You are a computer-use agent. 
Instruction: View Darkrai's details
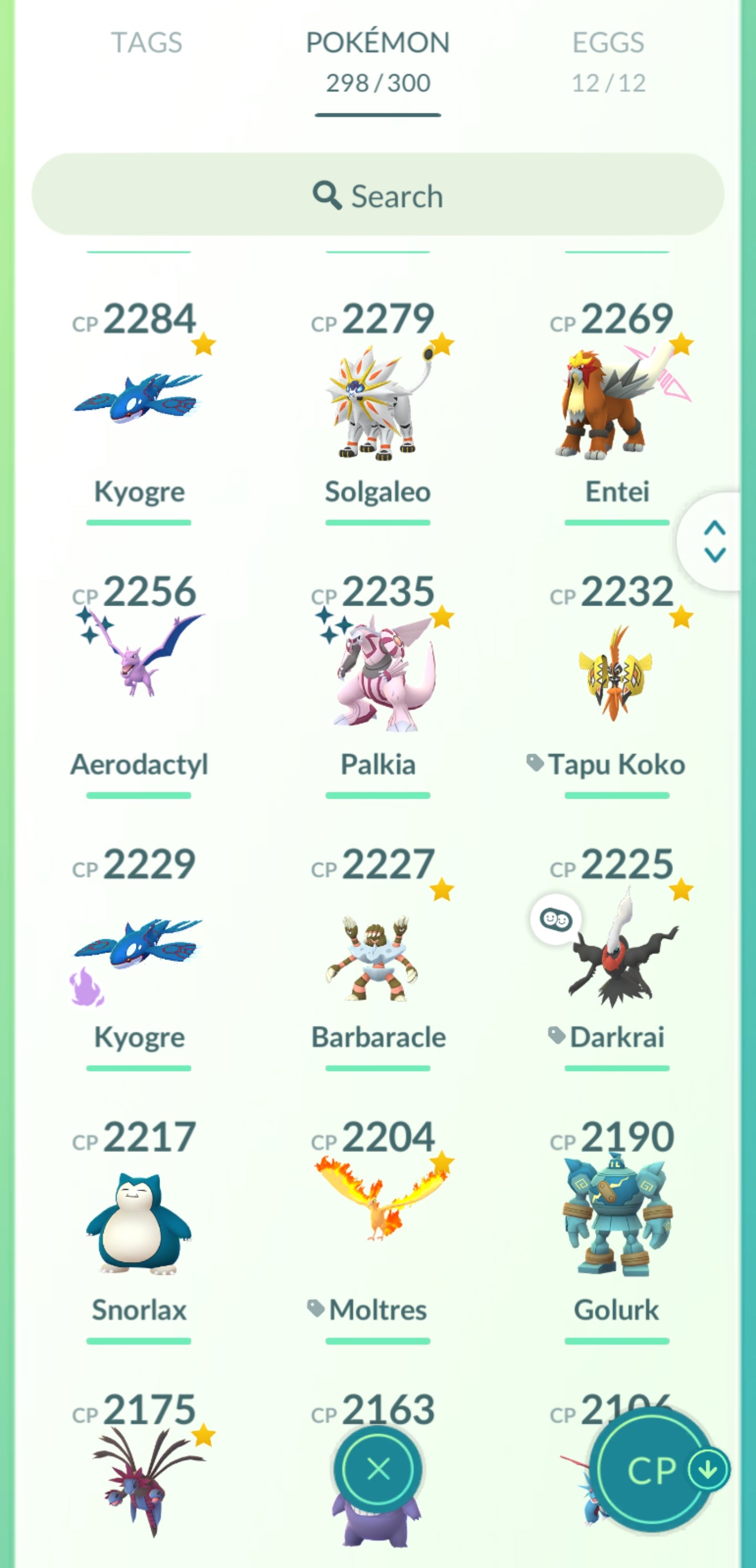pyautogui.click(x=616, y=956)
